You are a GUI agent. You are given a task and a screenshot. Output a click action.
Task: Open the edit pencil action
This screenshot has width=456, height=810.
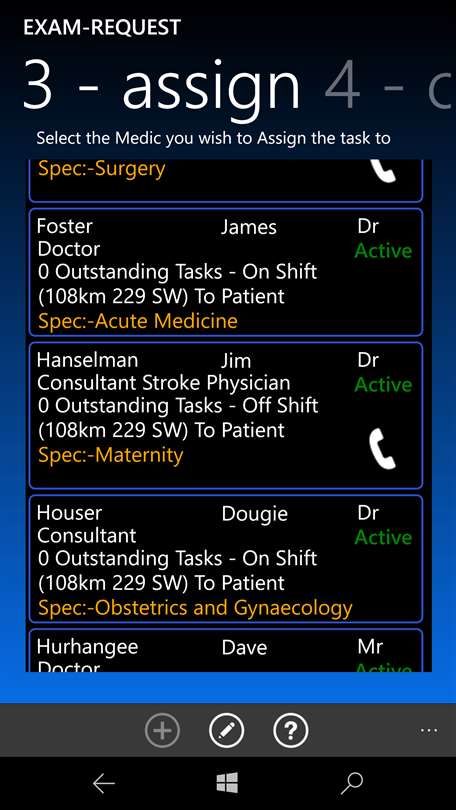click(226, 730)
